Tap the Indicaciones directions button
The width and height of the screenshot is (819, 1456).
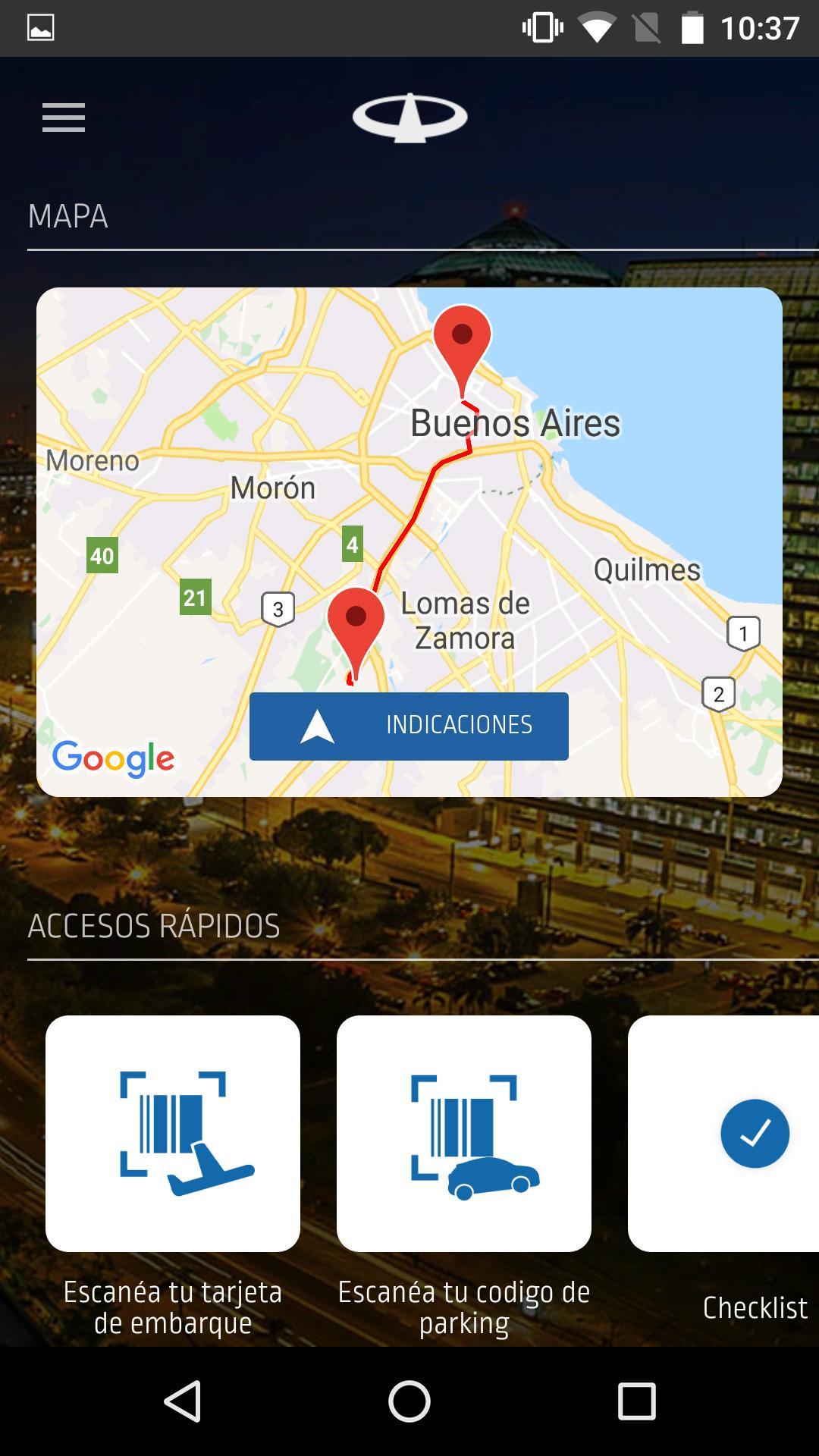(409, 726)
